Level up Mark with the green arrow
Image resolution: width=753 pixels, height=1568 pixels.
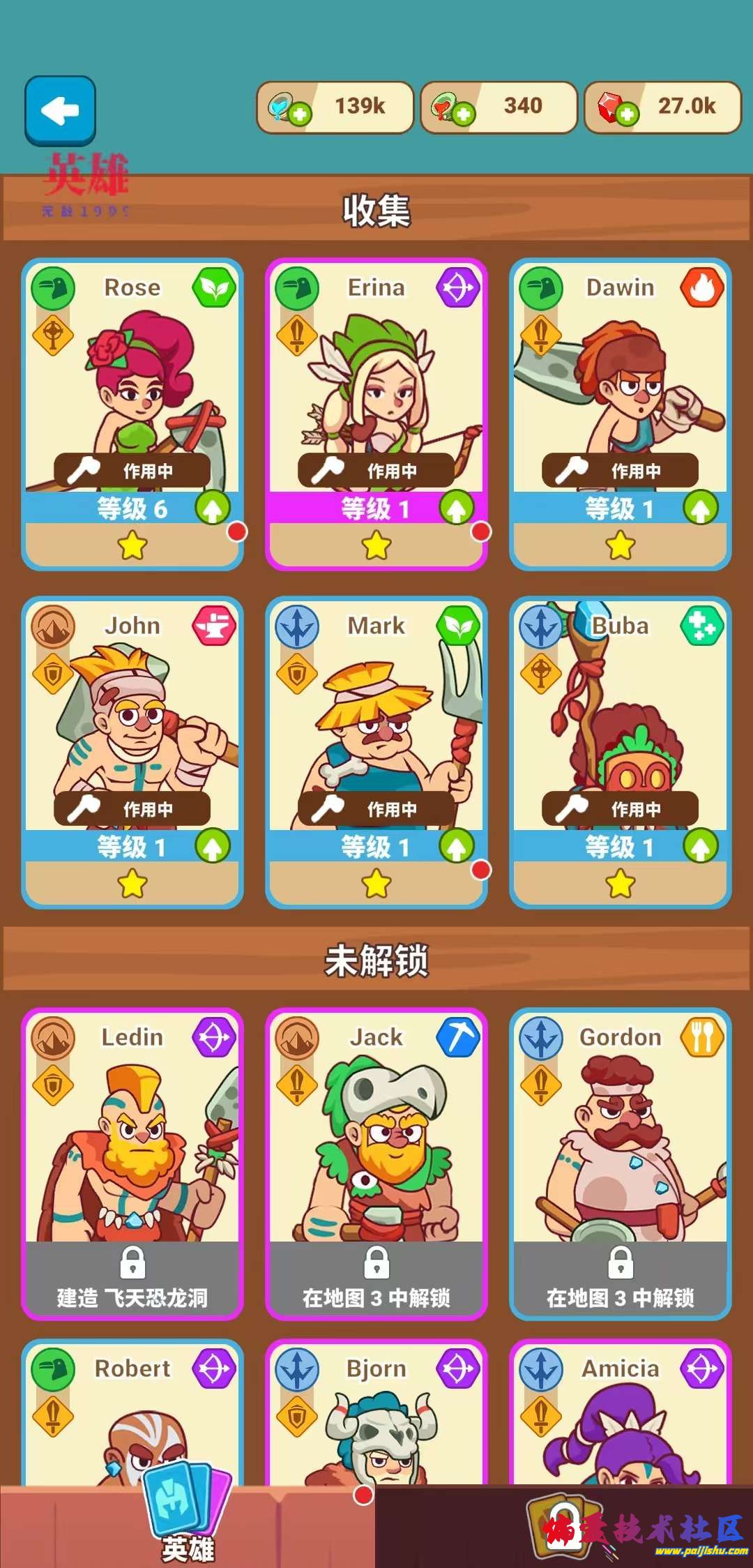(x=457, y=847)
